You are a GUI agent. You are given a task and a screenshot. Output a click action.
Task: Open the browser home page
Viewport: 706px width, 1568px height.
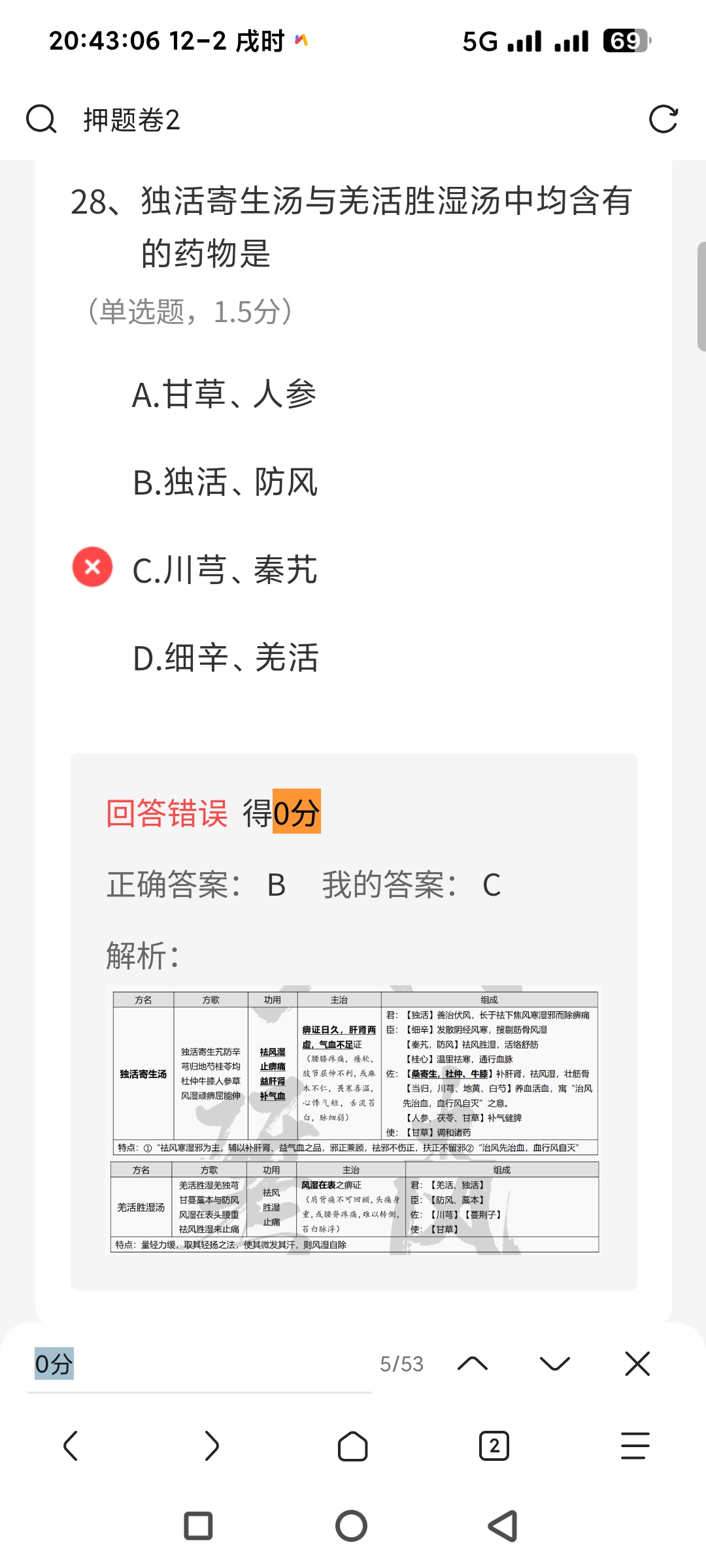coord(352,1446)
